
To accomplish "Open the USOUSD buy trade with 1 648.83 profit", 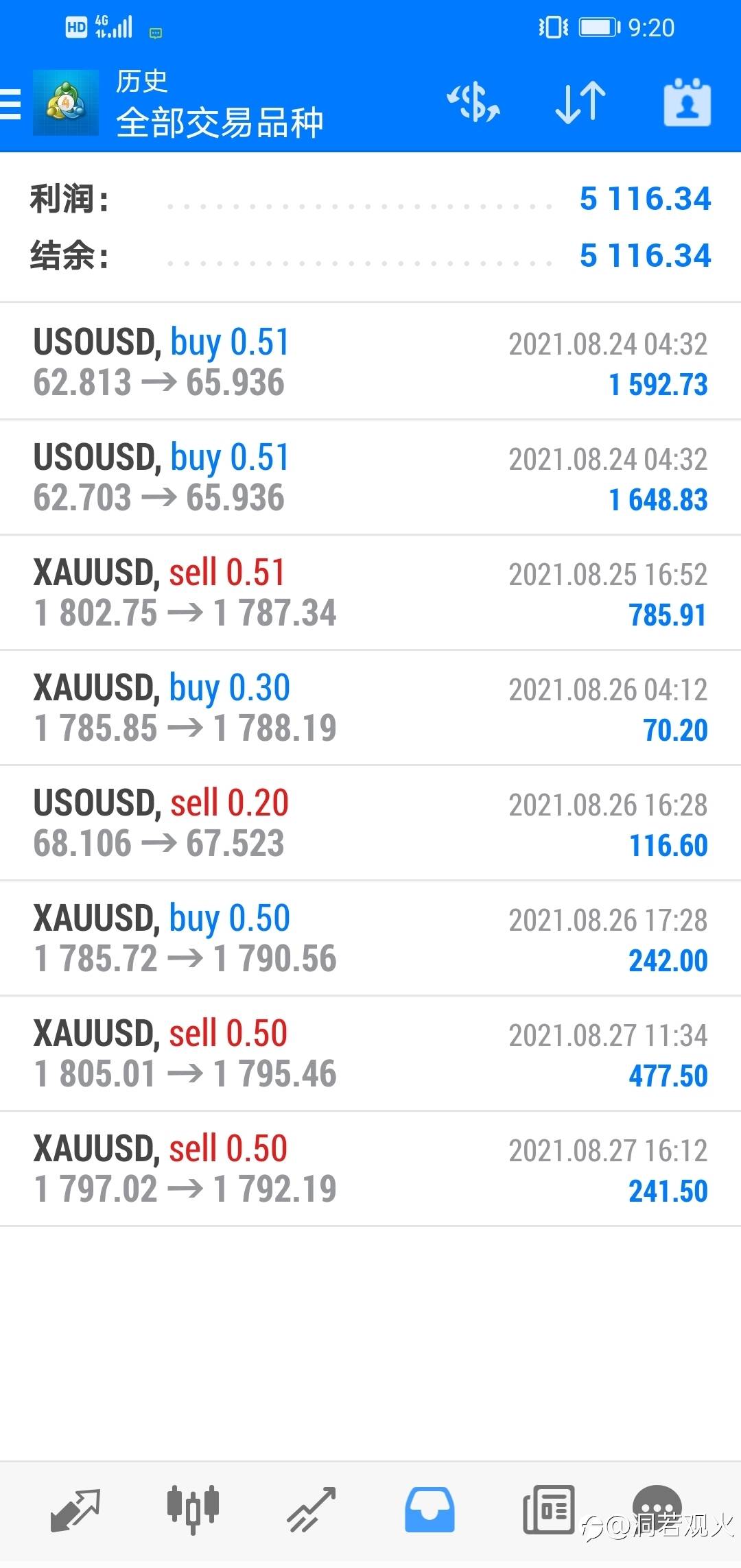I will coord(370,477).
